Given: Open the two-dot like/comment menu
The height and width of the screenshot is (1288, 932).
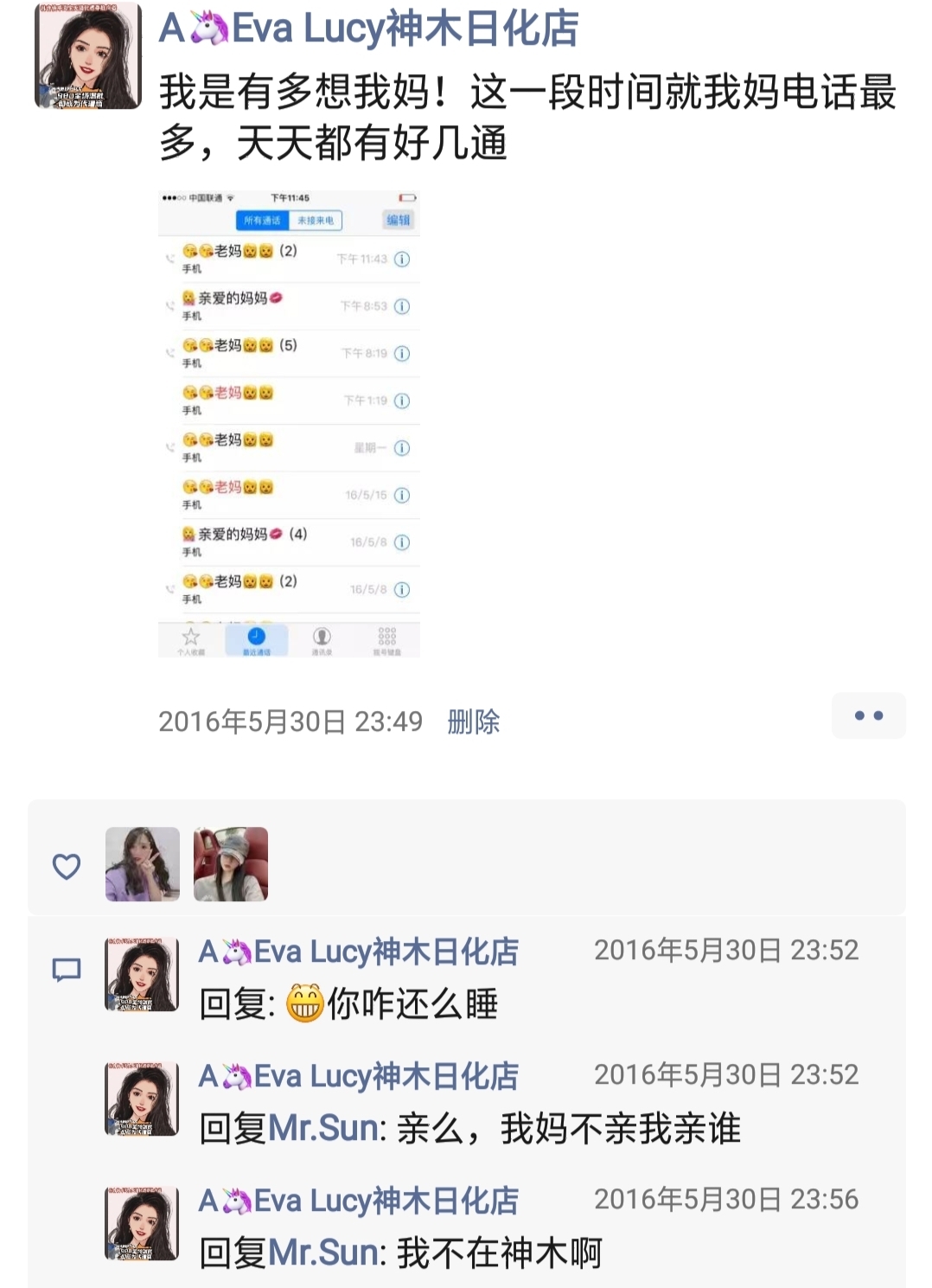Looking at the screenshot, I should point(868,715).
